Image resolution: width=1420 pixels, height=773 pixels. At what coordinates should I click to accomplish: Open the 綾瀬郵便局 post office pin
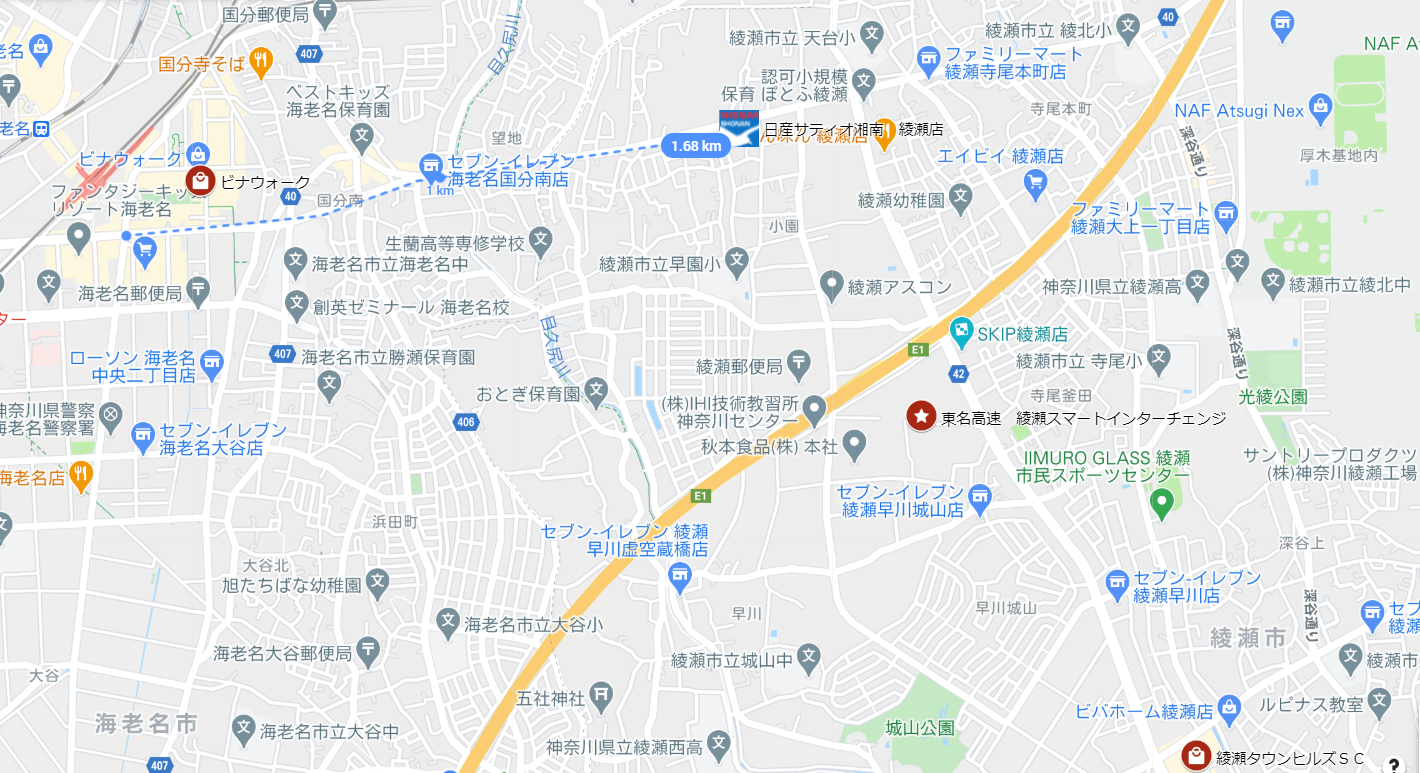click(x=799, y=366)
